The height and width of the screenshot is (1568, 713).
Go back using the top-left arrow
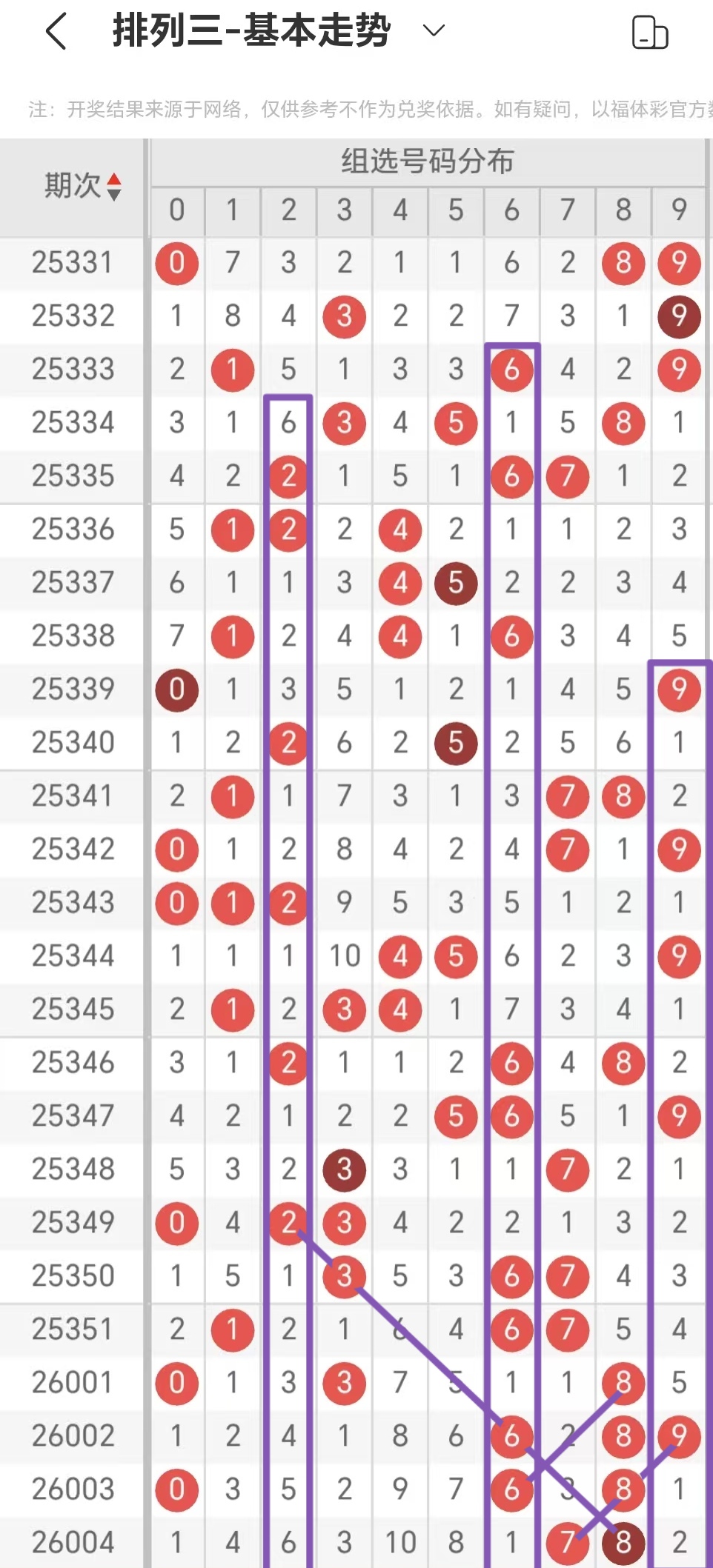click(56, 31)
